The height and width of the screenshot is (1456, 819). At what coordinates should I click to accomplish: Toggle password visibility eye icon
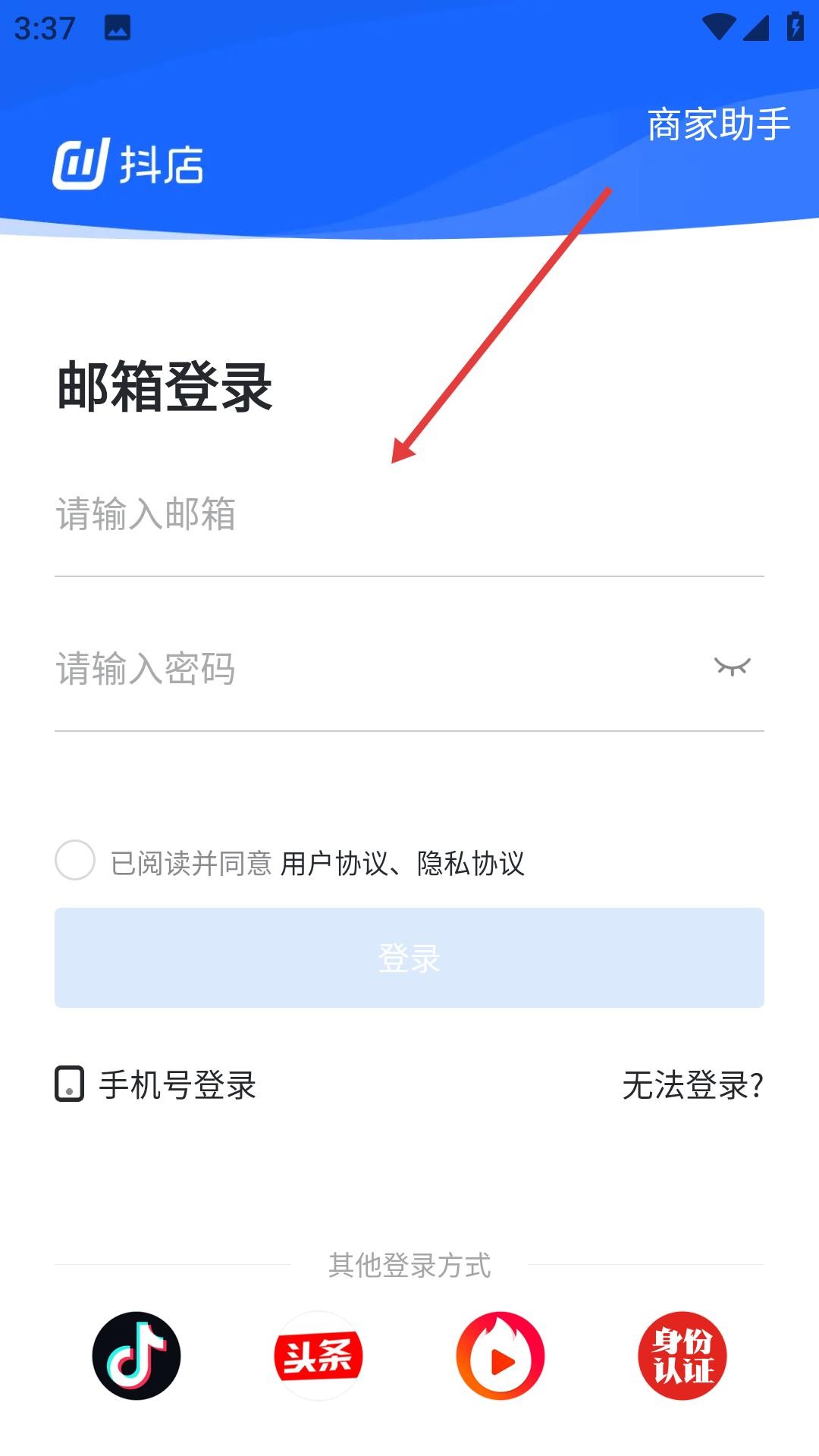[732, 667]
